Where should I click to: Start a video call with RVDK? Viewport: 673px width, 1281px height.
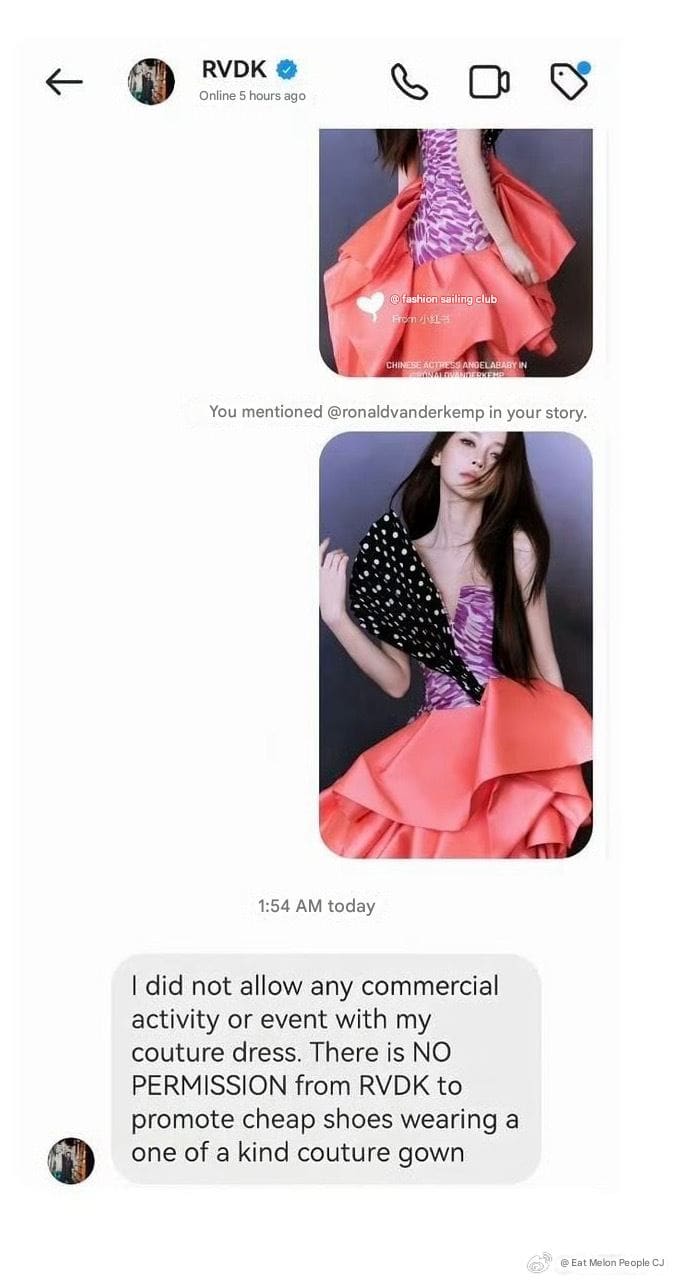click(x=489, y=82)
